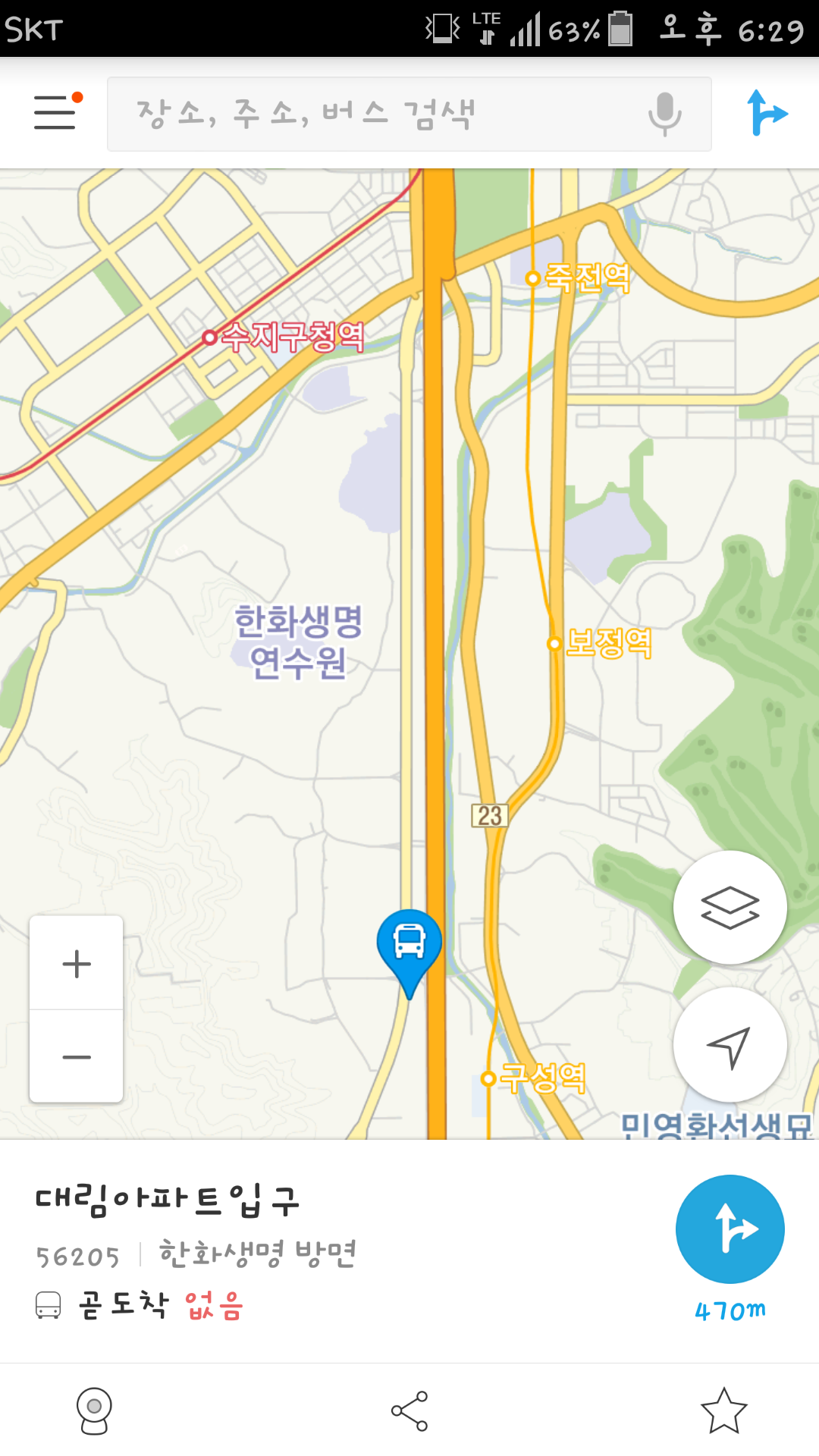Add the bus stop to favorites
819x1456 pixels.
coord(723,1411)
